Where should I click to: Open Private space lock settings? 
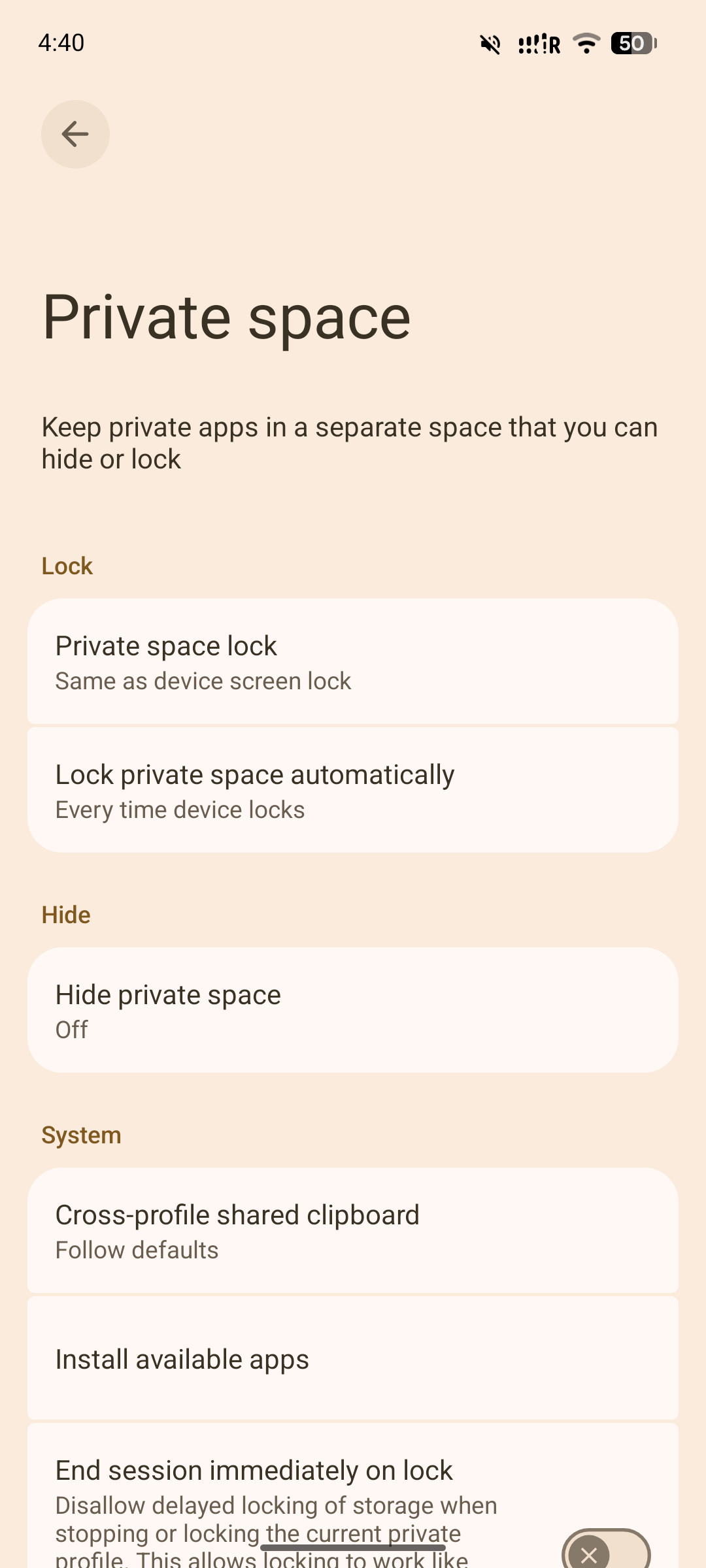tap(353, 661)
